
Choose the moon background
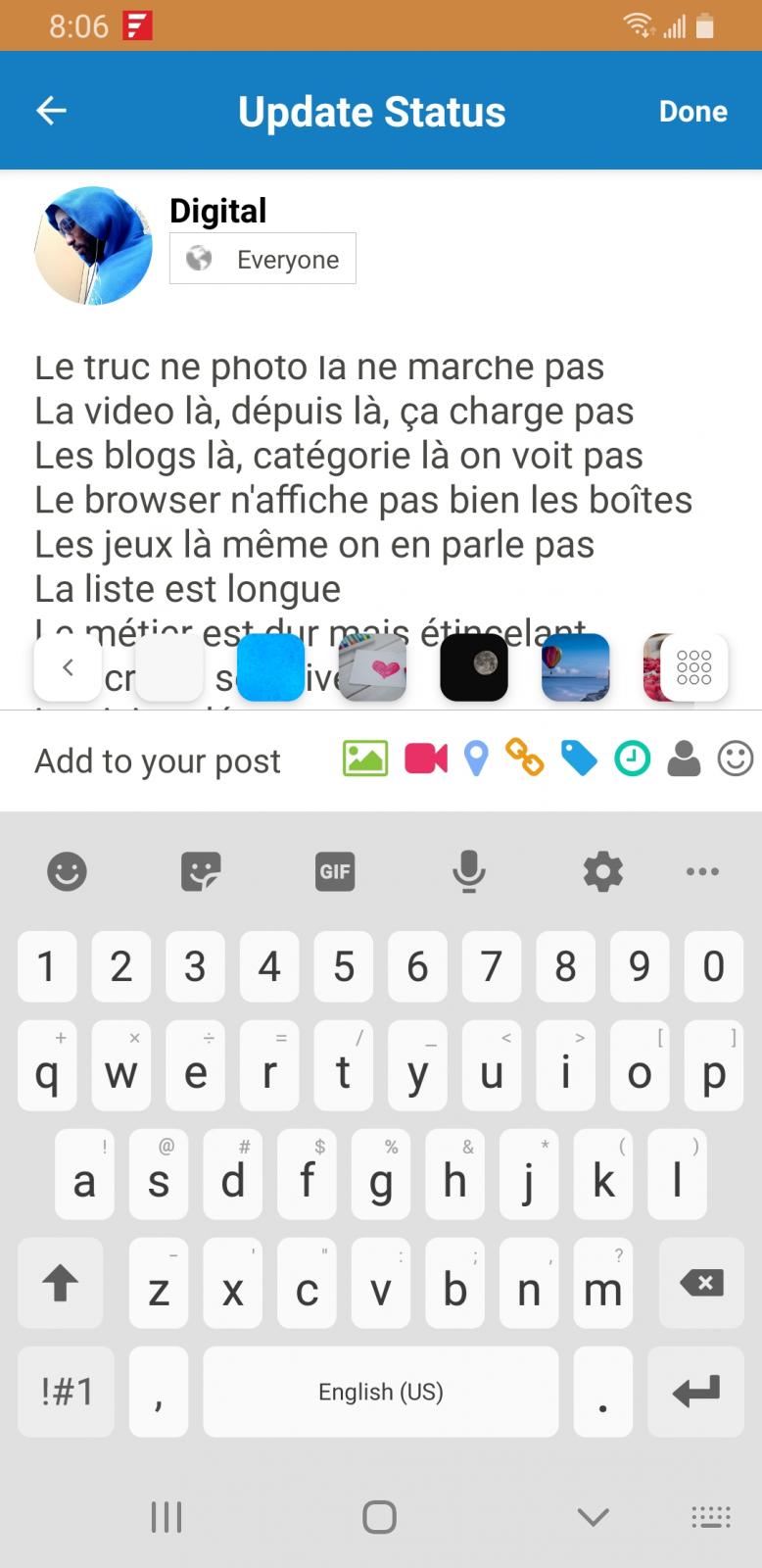tap(474, 667)
